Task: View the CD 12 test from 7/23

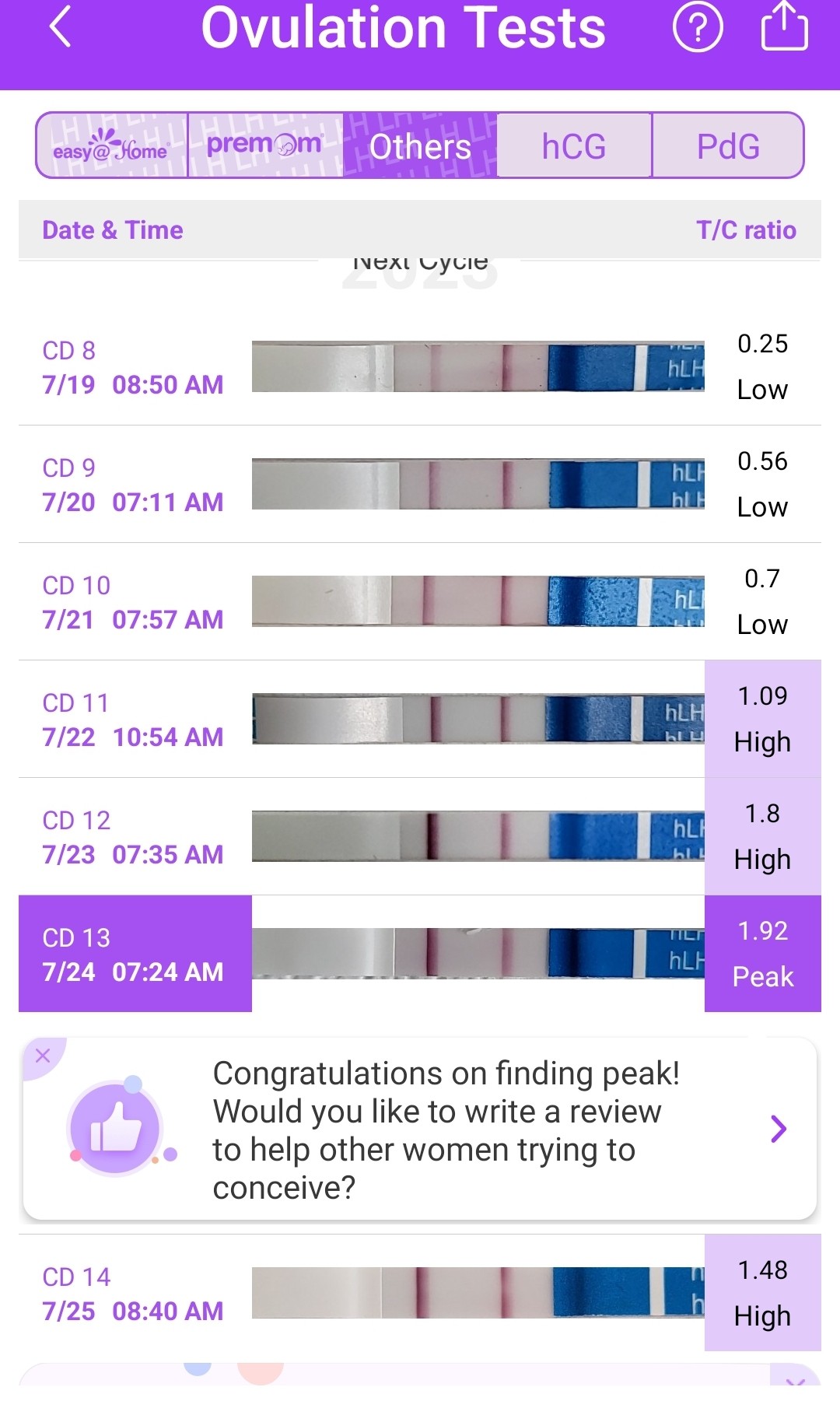Action: [x=420, y=837]
